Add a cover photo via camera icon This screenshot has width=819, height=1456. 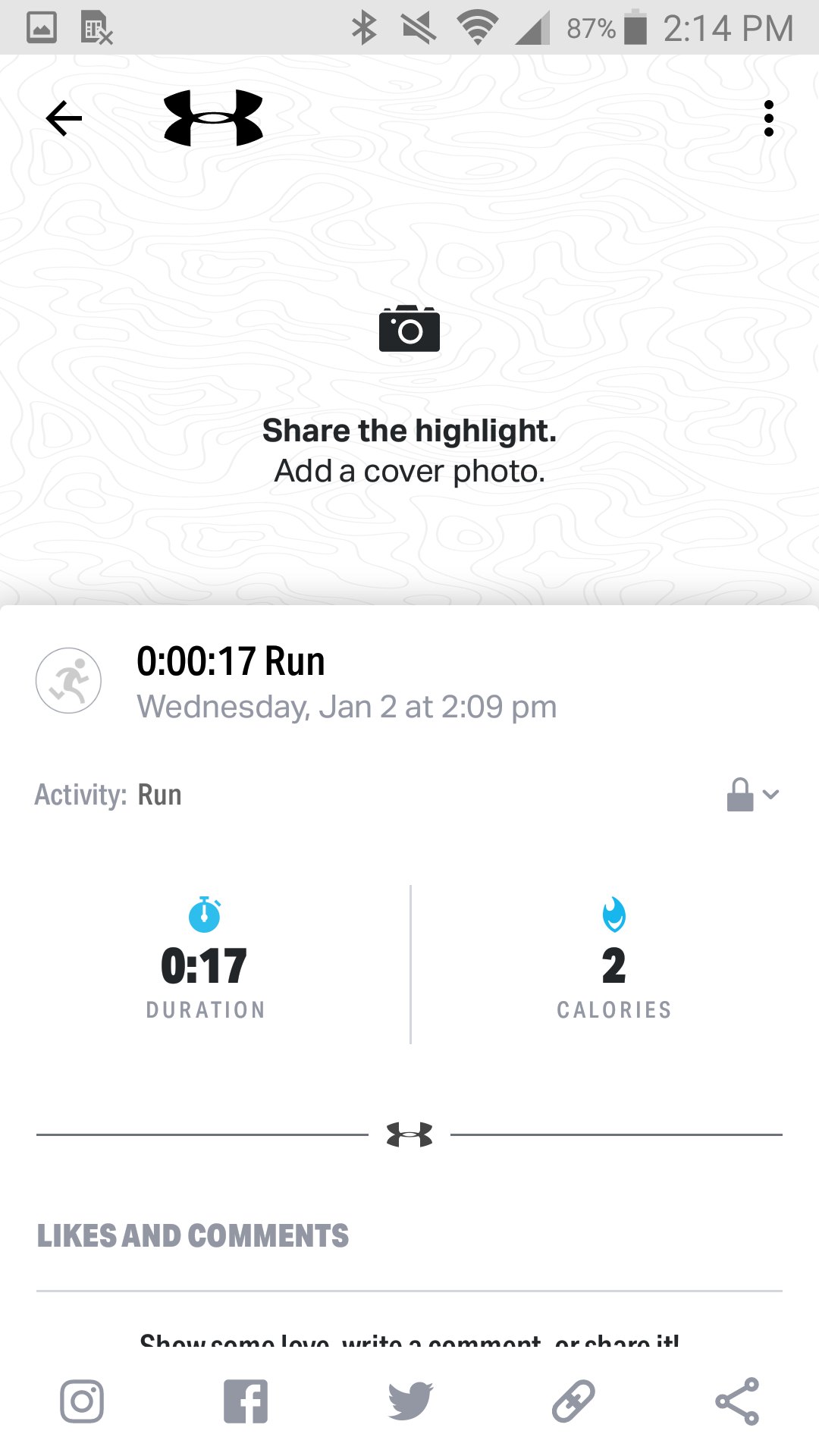[409, 328]
